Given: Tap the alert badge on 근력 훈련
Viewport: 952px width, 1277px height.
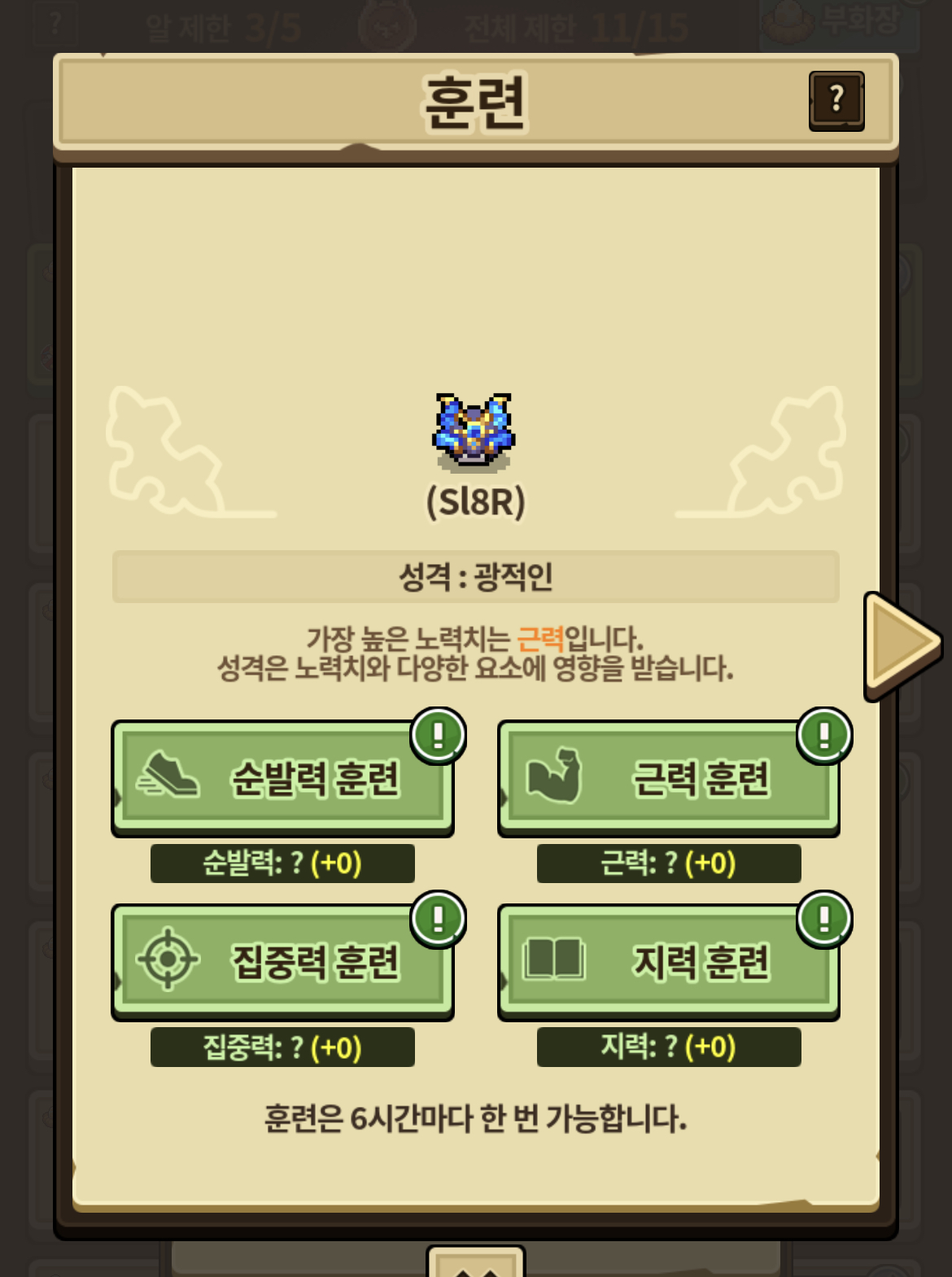Looking at the screenshot, I should [824, 735].
